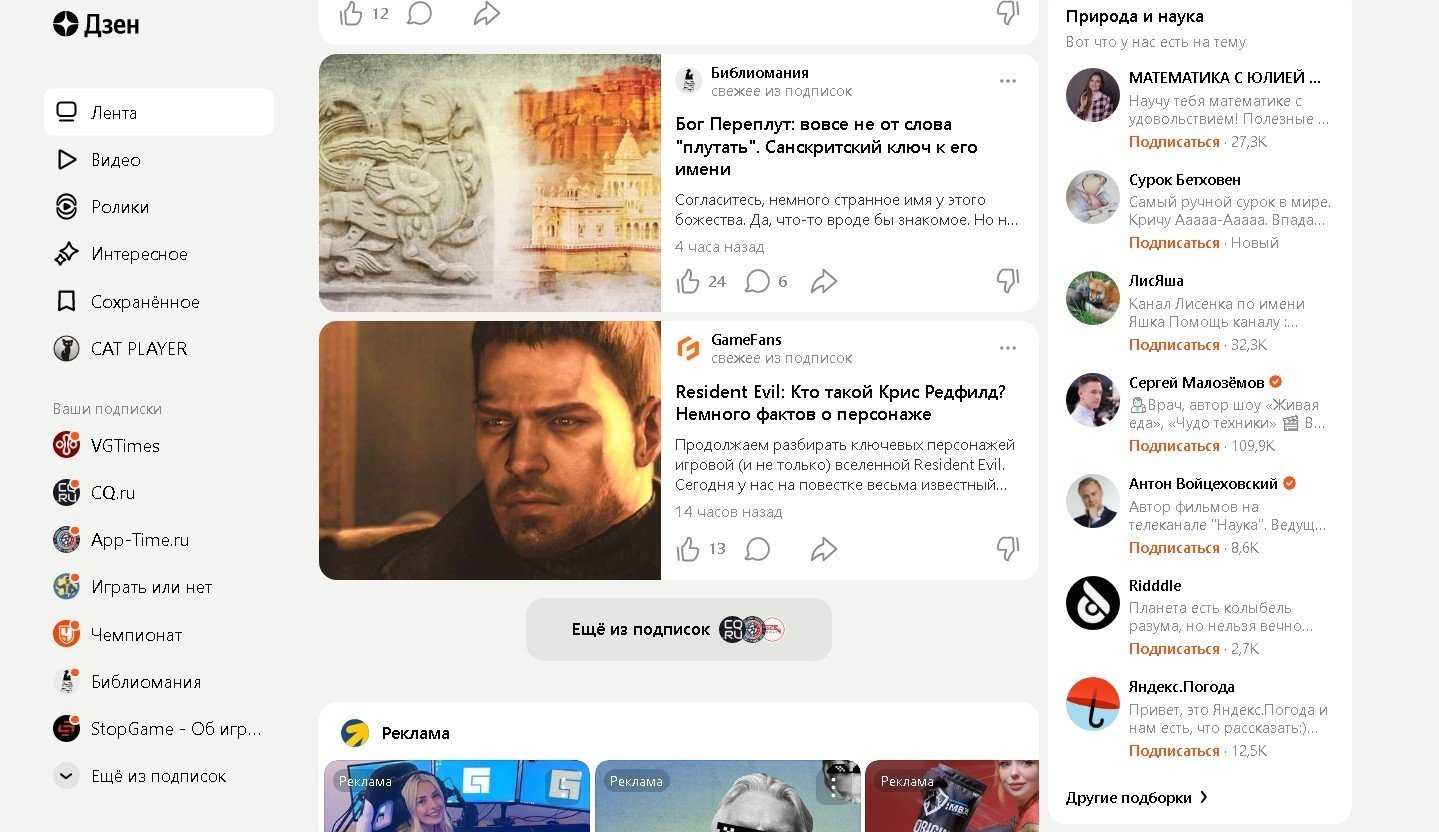
Task: Dislike the Resident Evil article
Action: pyautogui.click(x=1007, y=548)
